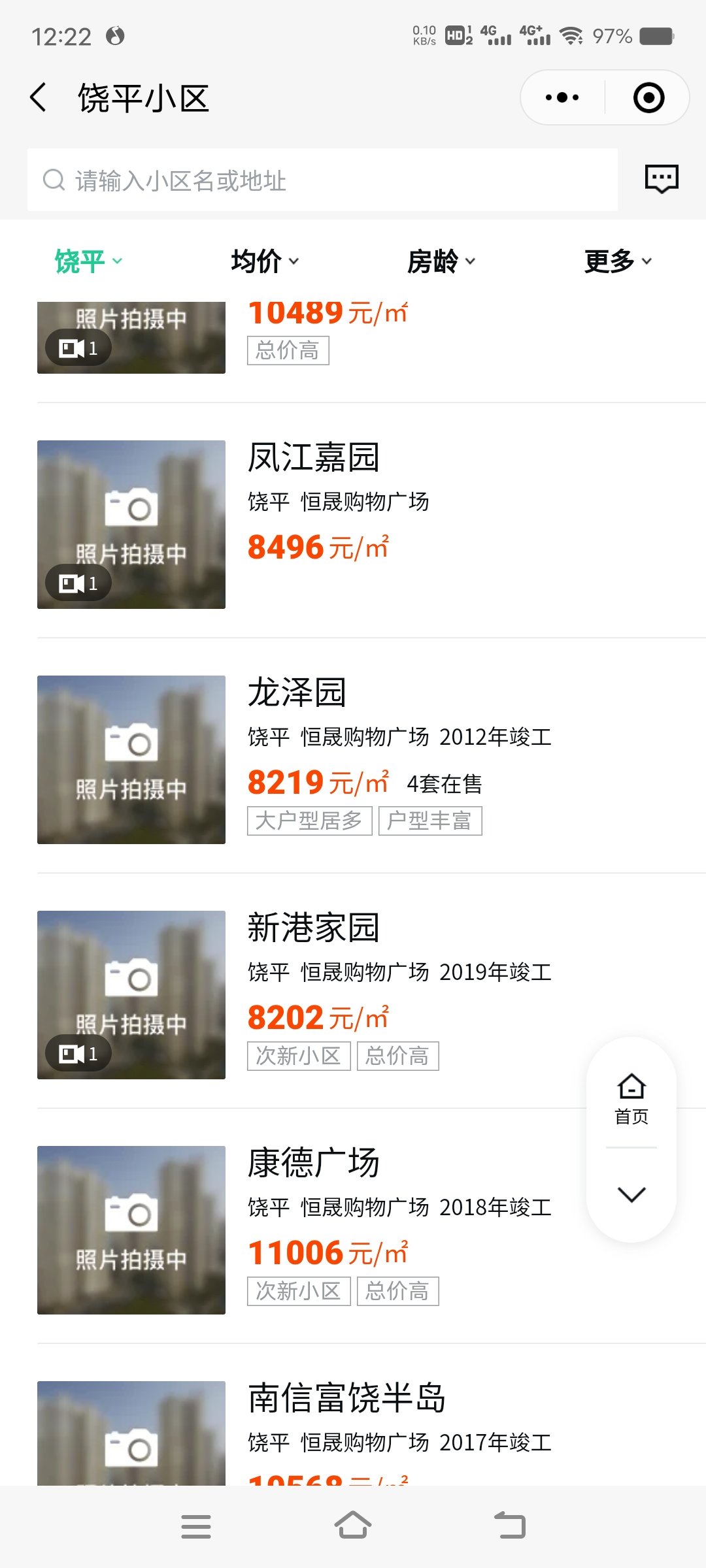The width and height of the screenshot is (706, 1568).
Task: Close the mini program with the circle button
Action: pyautogui.click(x=648, y=98)
